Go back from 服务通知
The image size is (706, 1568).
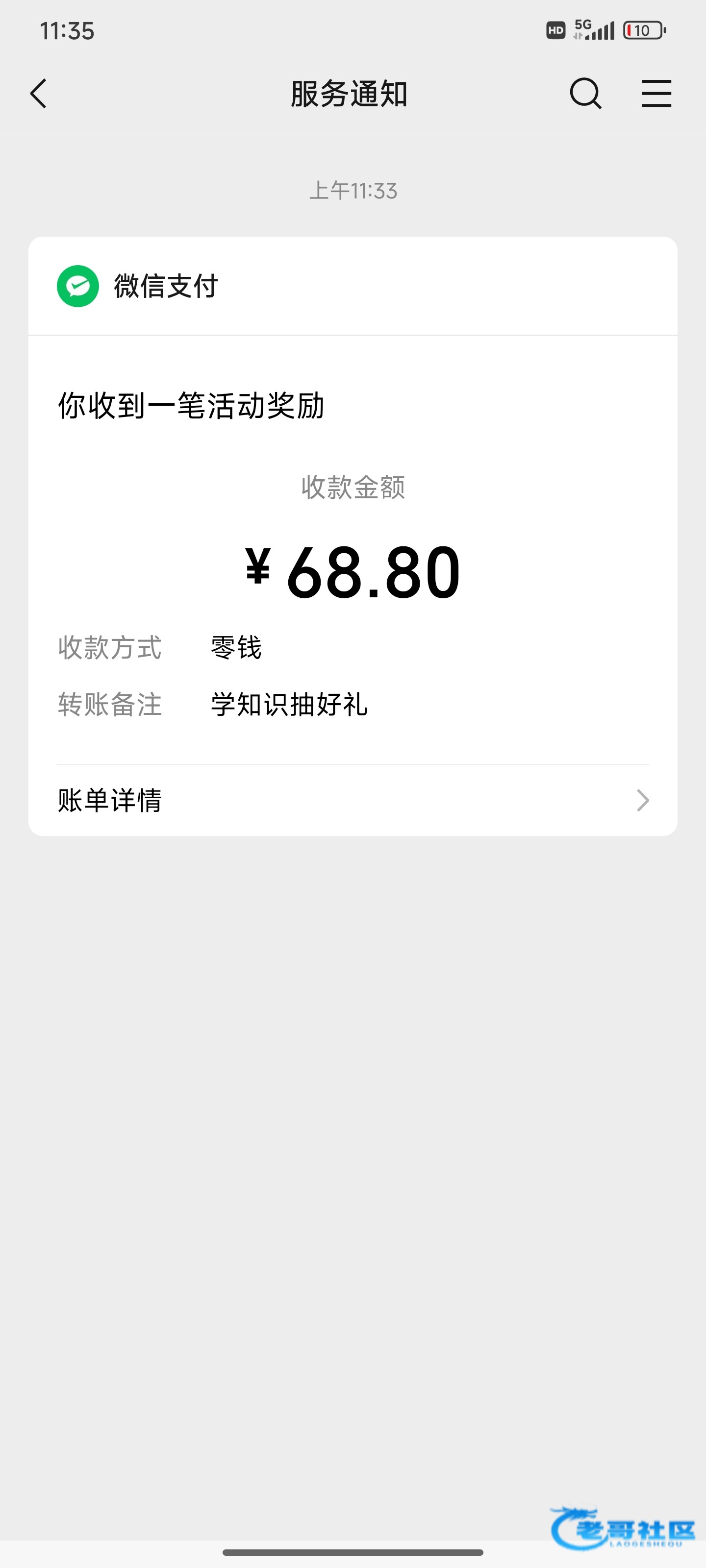coord(38,94)
